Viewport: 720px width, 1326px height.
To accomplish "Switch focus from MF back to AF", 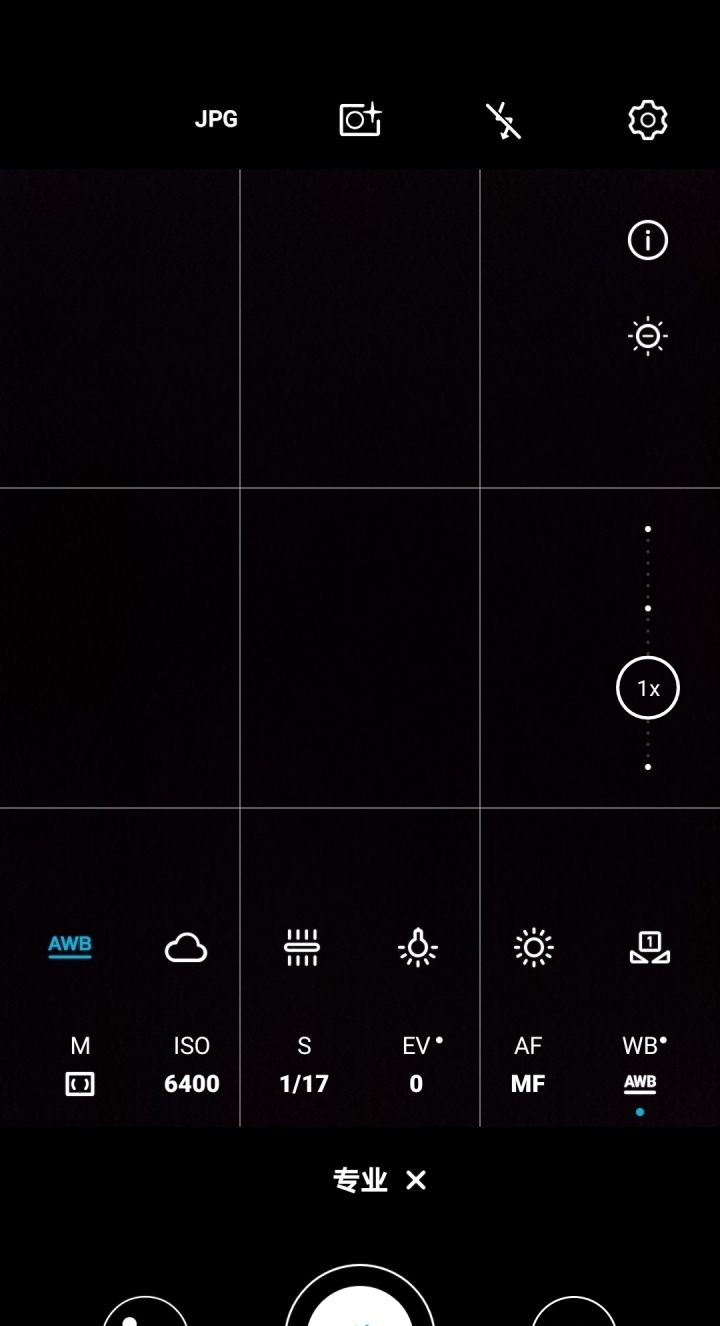I will coord(528,1063).
